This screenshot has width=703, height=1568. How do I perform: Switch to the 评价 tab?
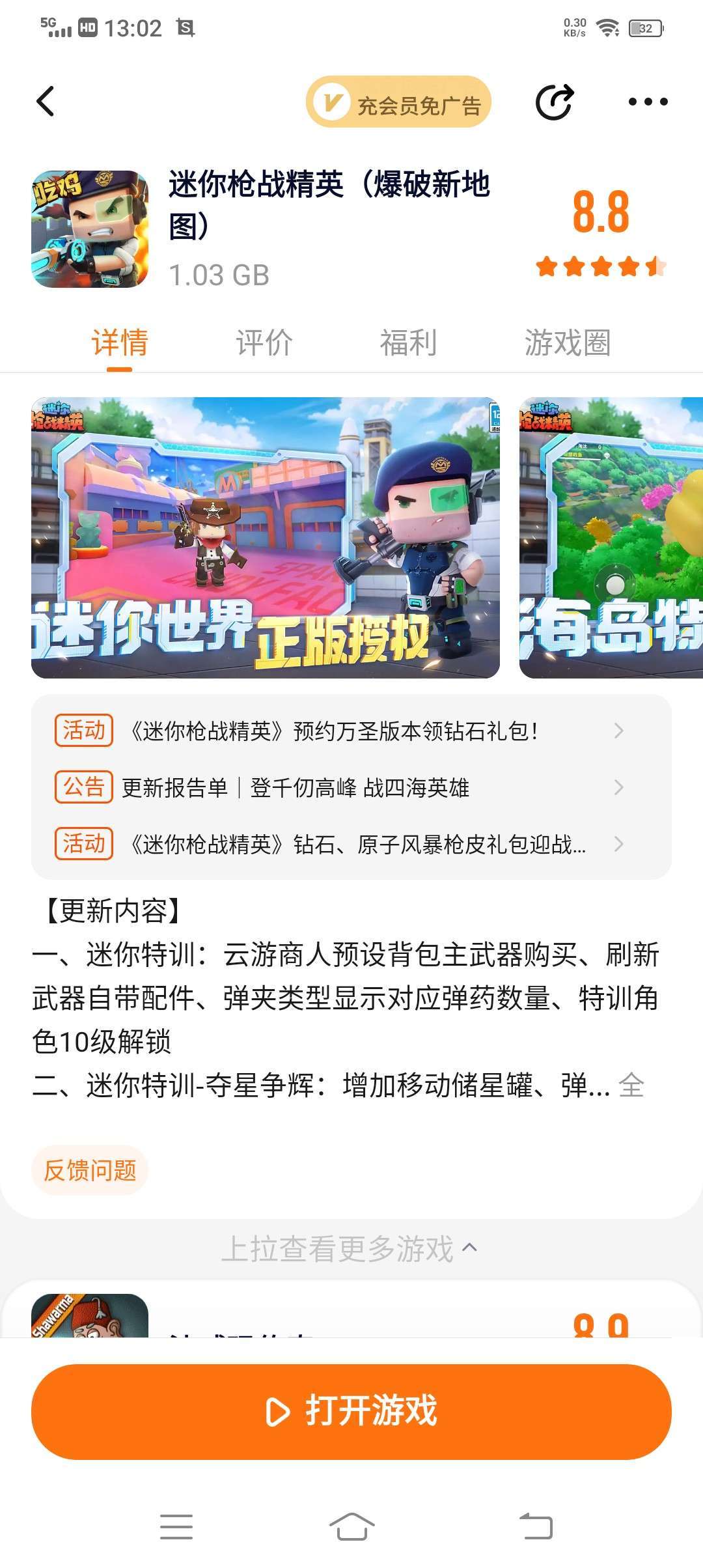(264, 343)
